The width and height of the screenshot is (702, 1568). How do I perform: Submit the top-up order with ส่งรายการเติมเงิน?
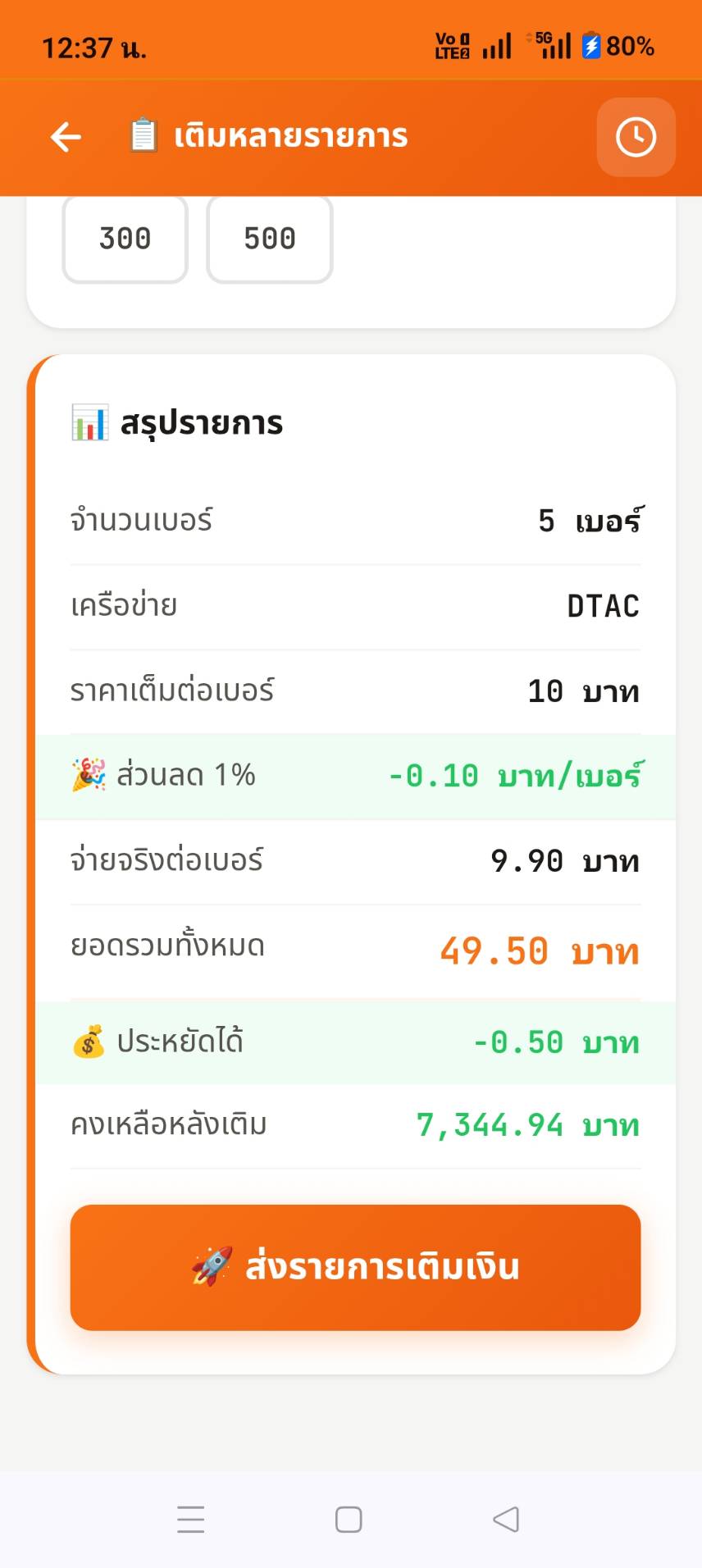tap(355, 1267)
